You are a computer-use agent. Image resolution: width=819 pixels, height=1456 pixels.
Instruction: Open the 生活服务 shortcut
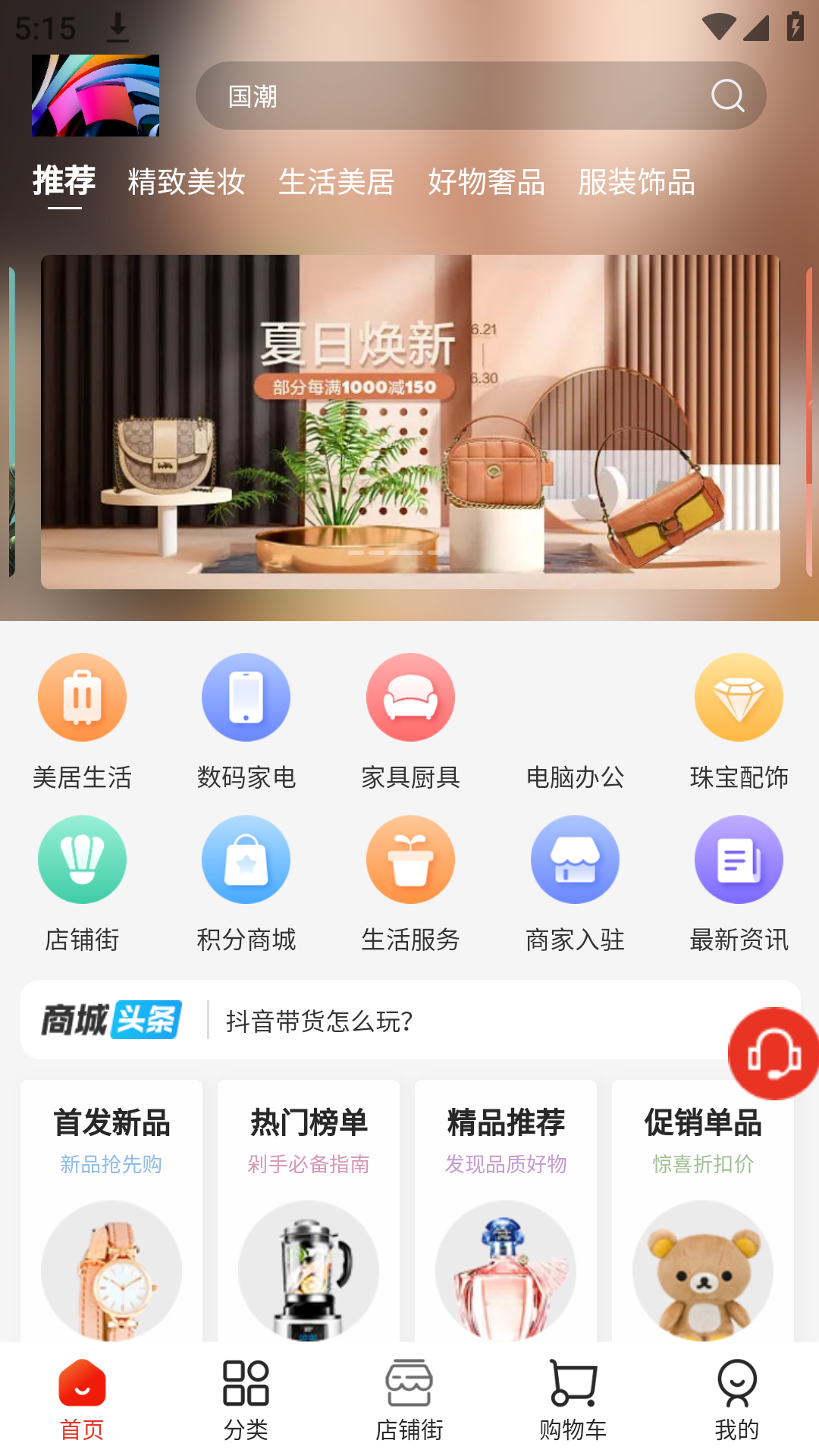tap(410, 883)
